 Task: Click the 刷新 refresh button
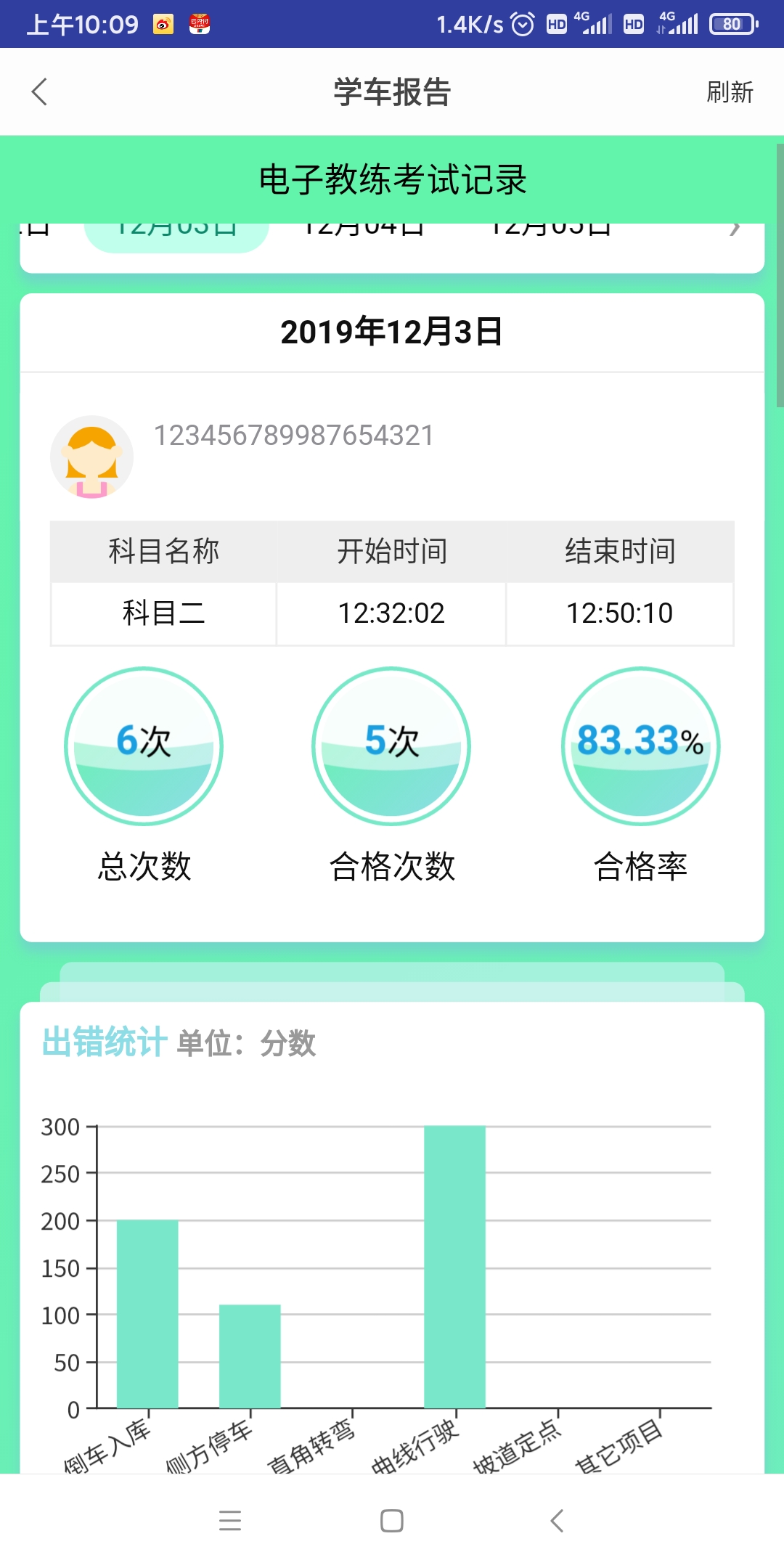[x=731, y=93]
